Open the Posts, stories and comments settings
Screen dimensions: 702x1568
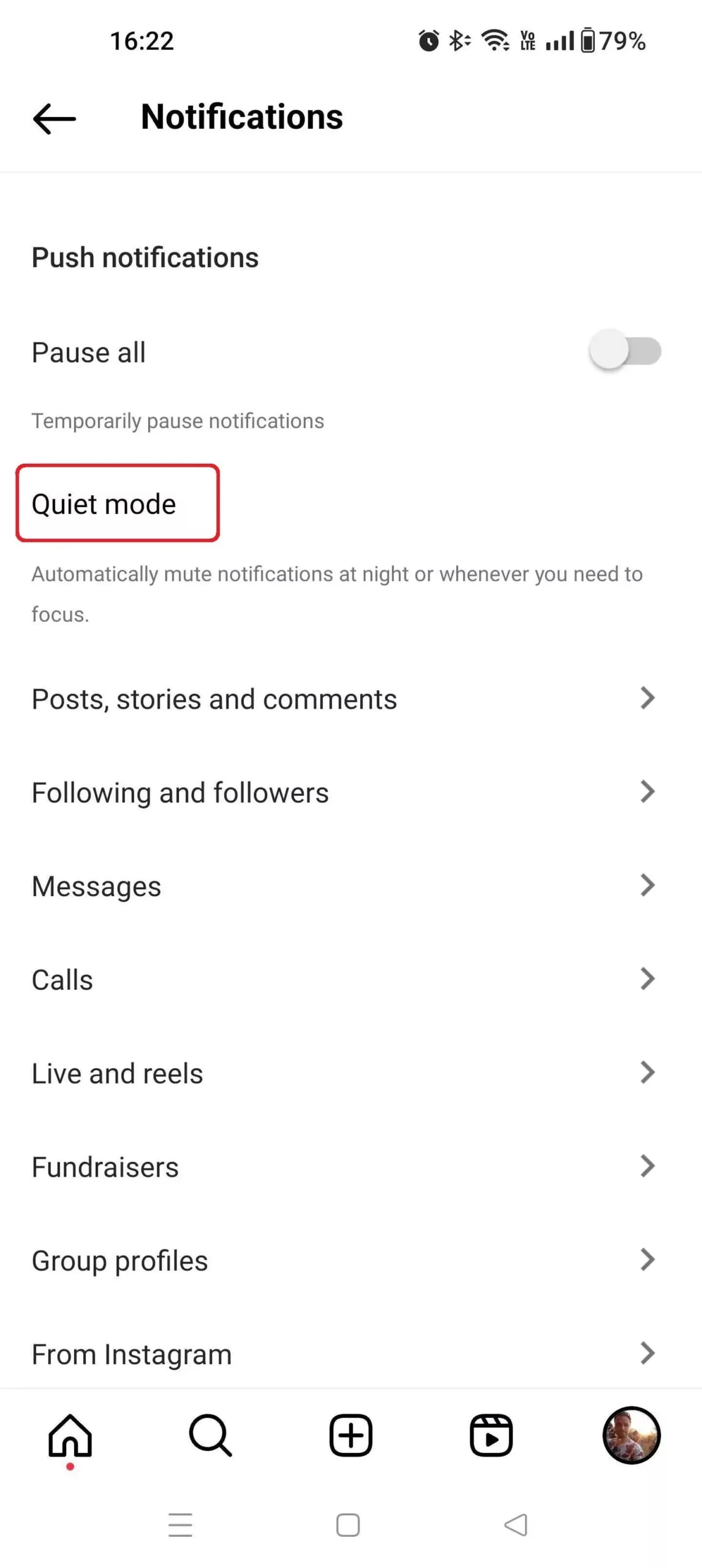351,698
